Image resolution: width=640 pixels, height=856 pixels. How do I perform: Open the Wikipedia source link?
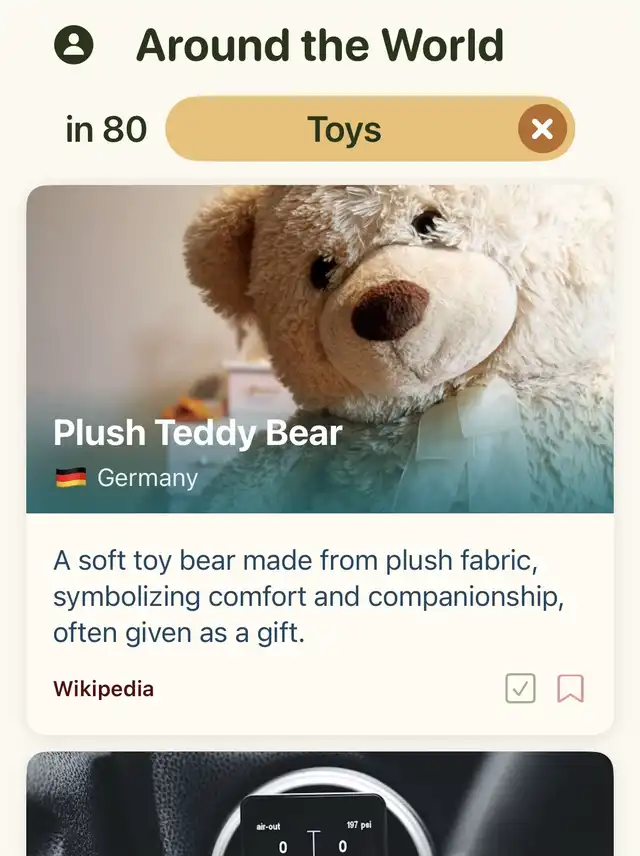pyautogui.click(x=104, y=689)
